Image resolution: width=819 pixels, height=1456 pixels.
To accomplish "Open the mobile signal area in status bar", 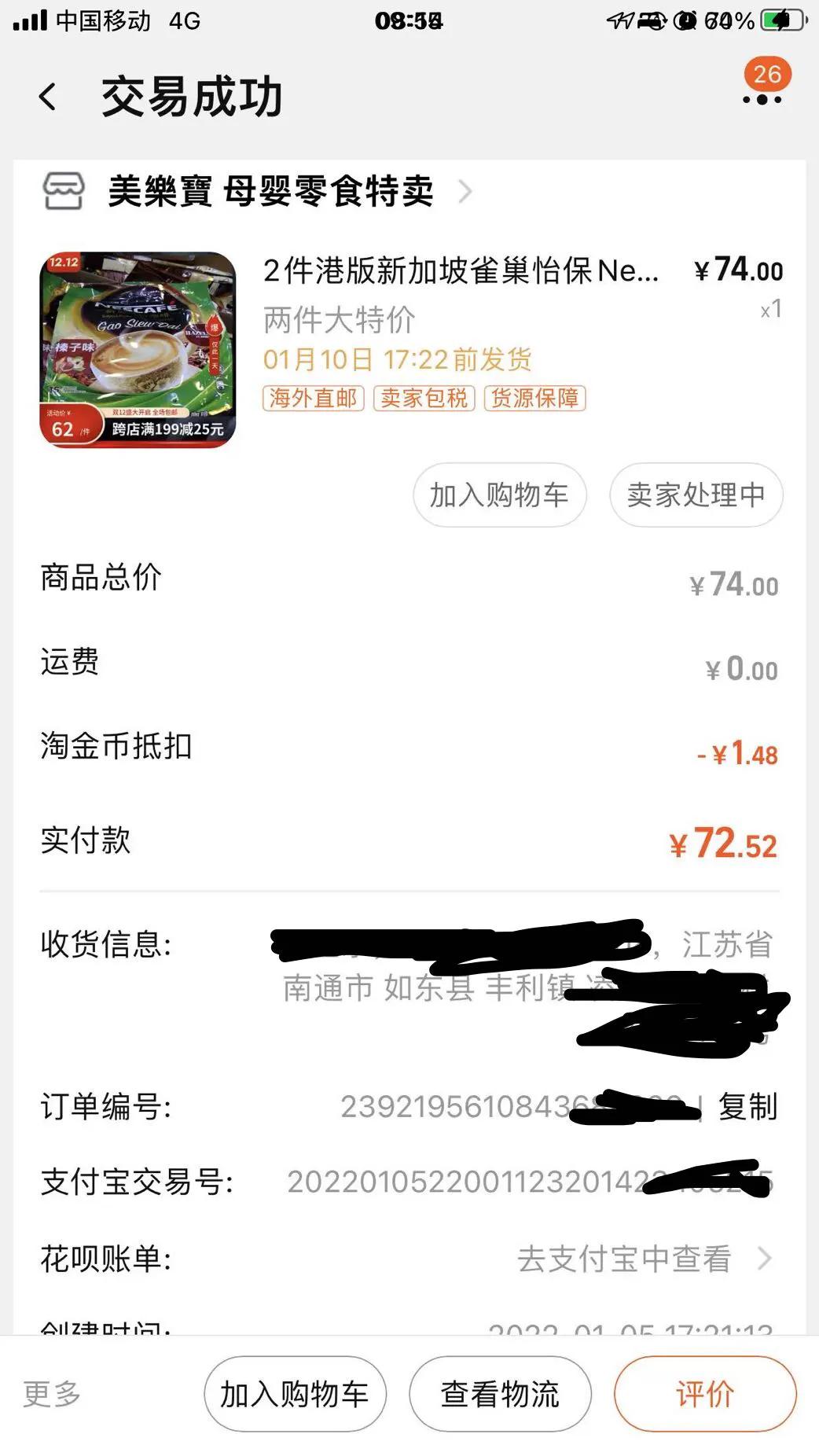I will (x=31, y=20).
